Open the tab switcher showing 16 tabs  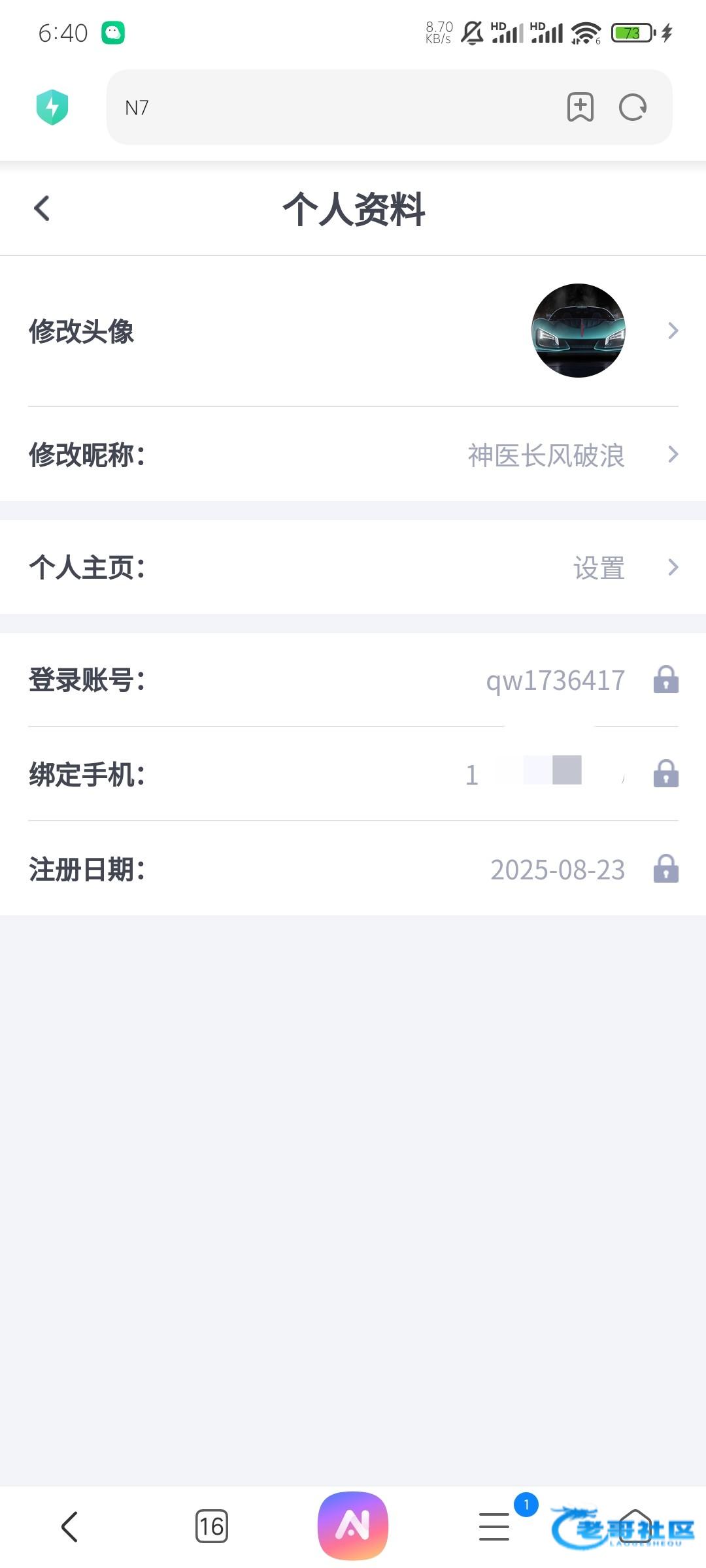pyautogui.click(x=212, y=1527)
